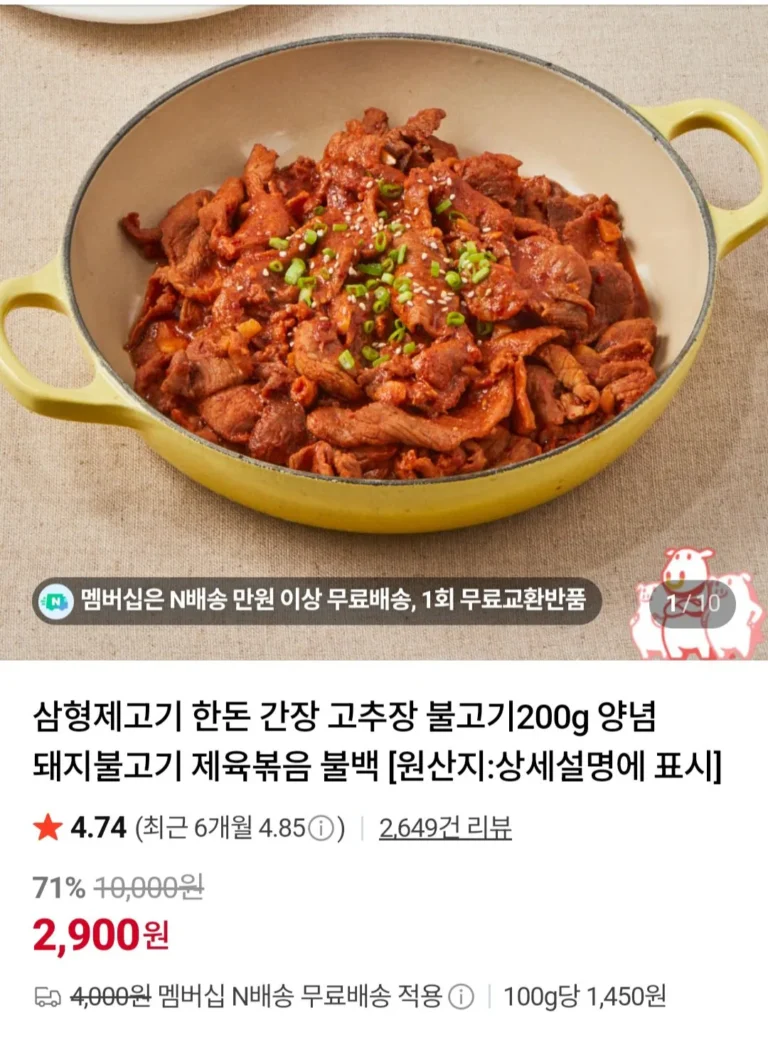
Task: Tap the 1/10 image page indicator
Action: (x=693, y=604)
